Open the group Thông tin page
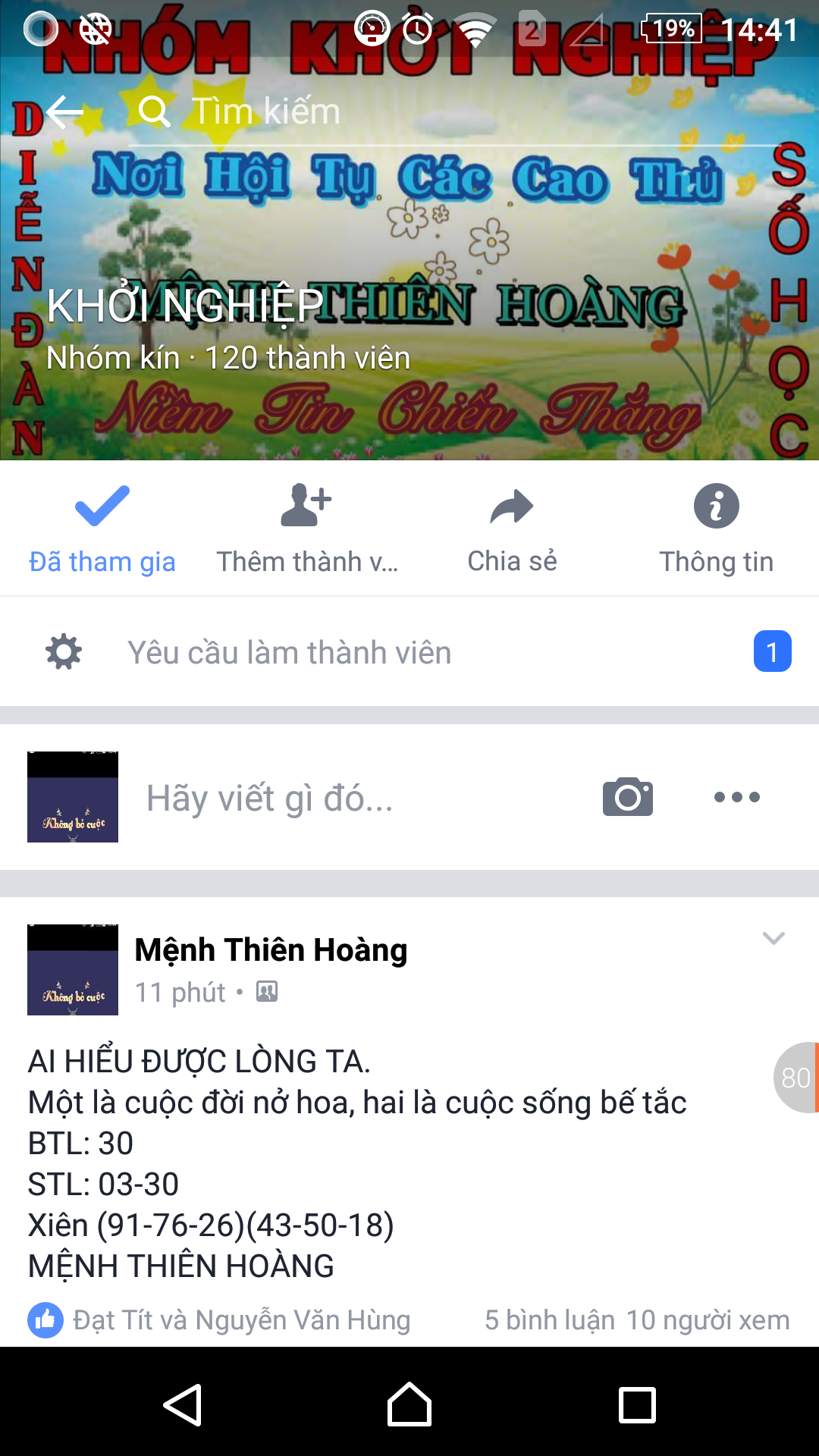The image size is (819, 1456). tap(717, 529)
